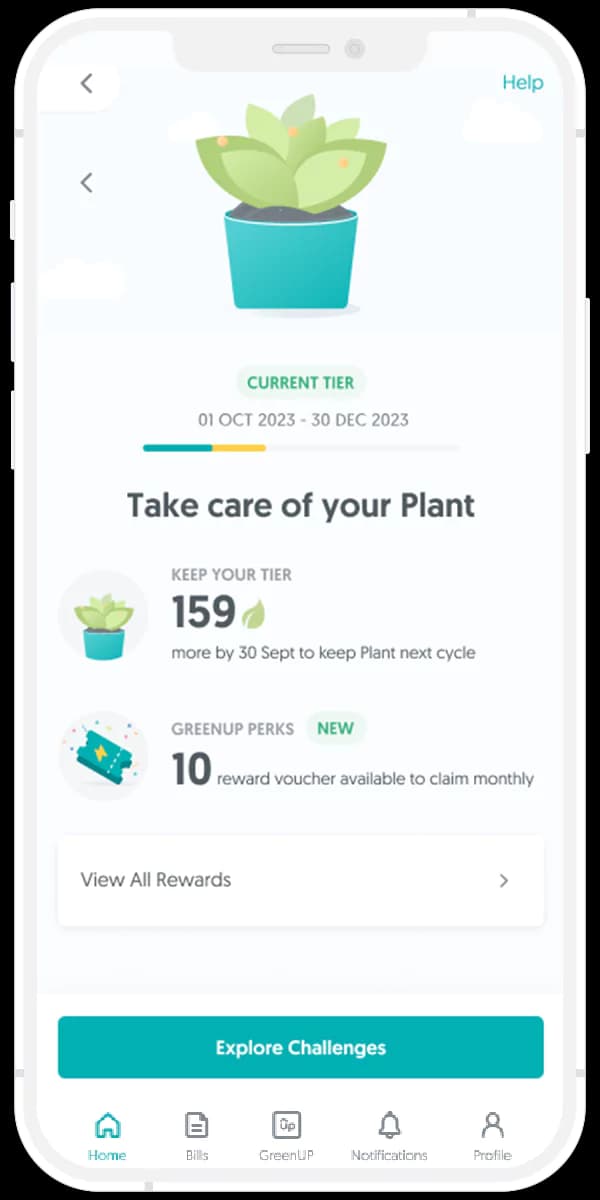
Task: Go to the GreenUP tab
Action: coord(286,1137)
